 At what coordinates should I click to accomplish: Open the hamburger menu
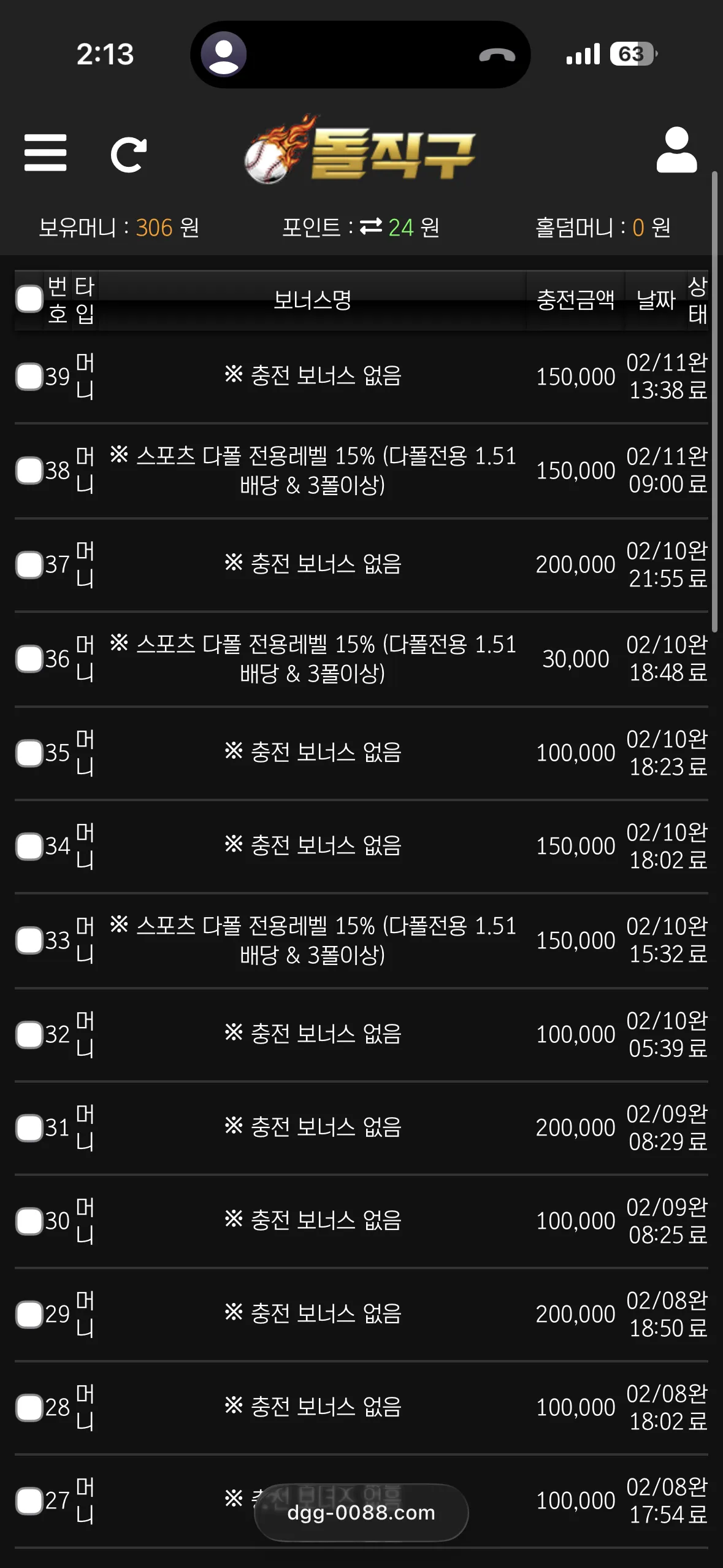[45, 153]
